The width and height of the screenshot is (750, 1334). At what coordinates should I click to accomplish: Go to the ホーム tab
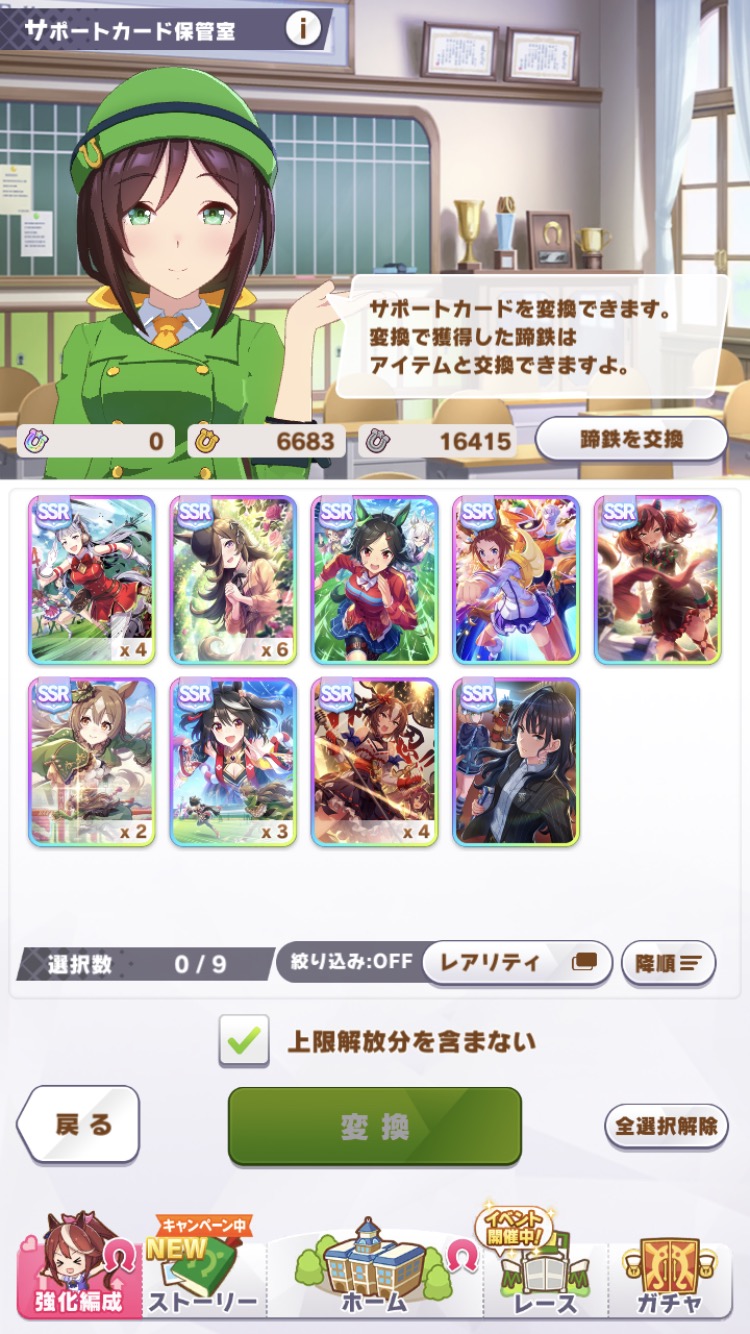pos(375,1270)
